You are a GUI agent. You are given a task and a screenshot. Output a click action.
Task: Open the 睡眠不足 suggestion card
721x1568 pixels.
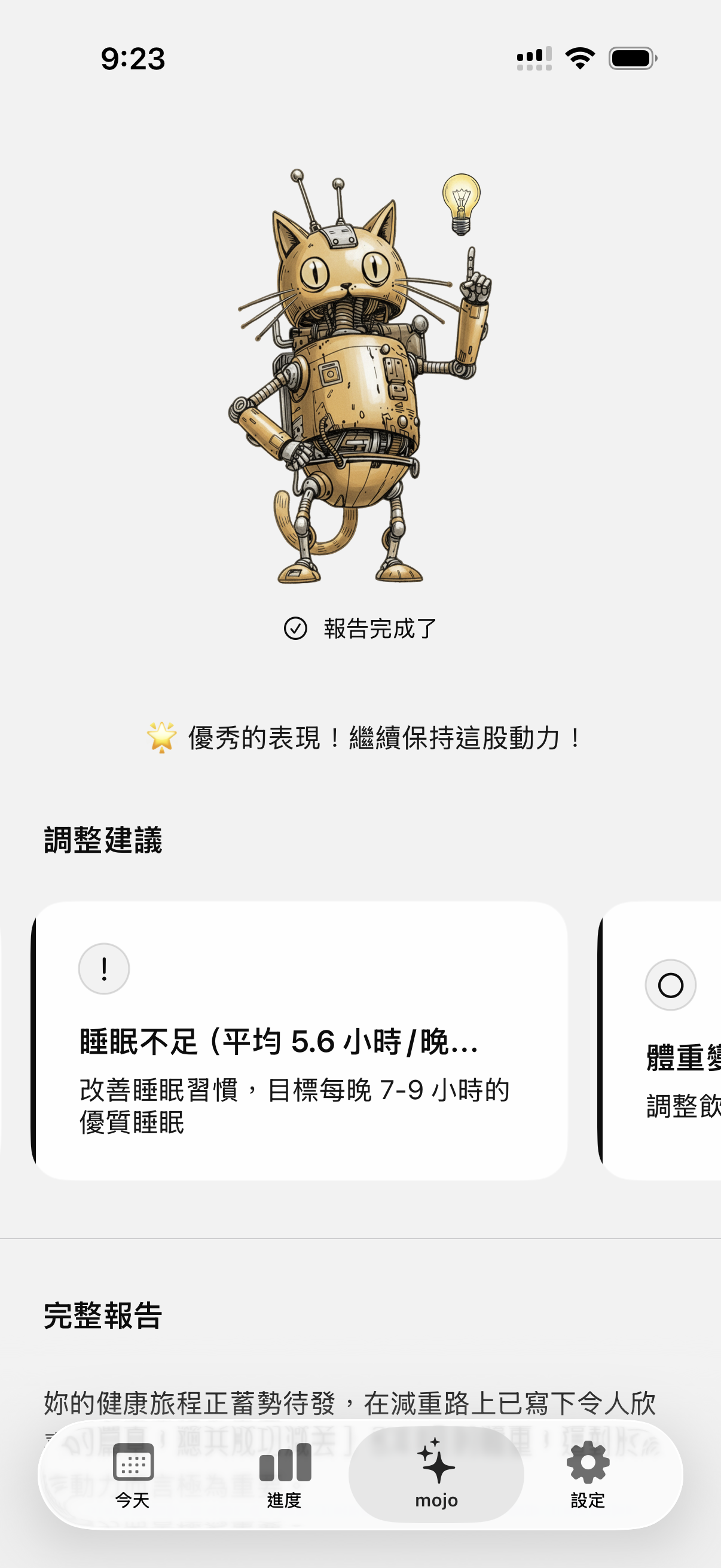(x=300, y=1041)
